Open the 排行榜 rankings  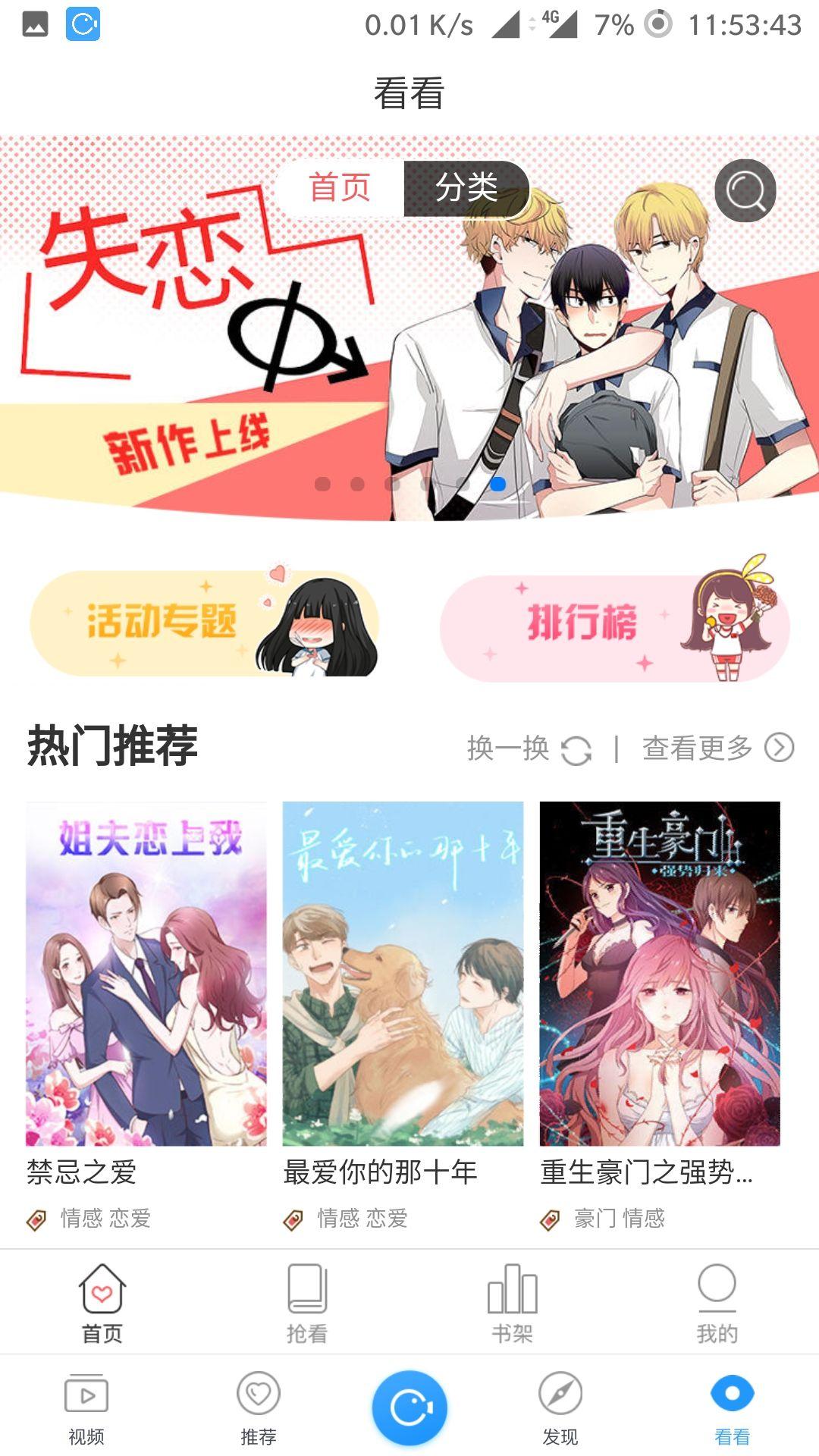click(x=614, y=626)
